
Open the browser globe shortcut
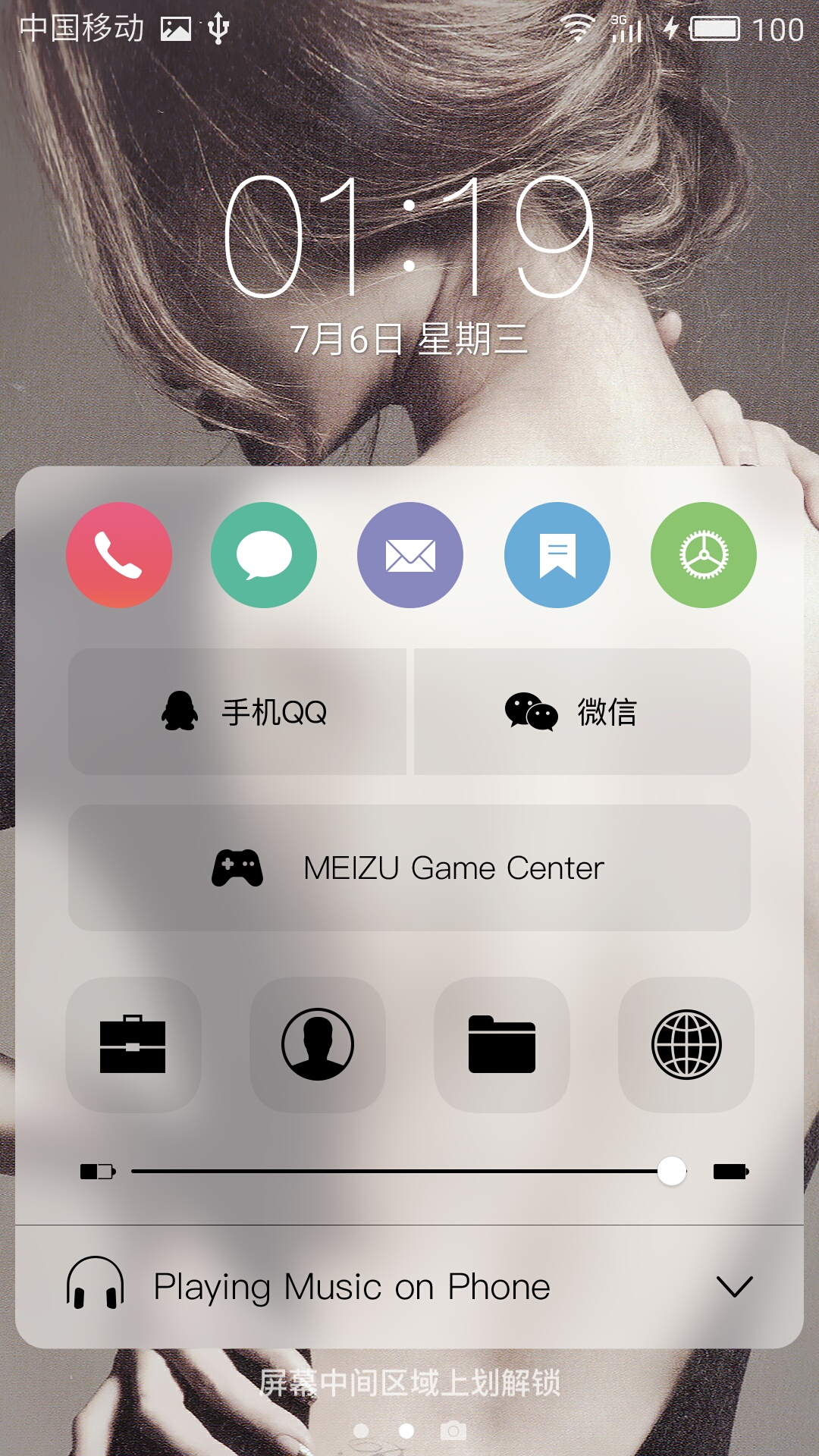tap(686, 1045)
